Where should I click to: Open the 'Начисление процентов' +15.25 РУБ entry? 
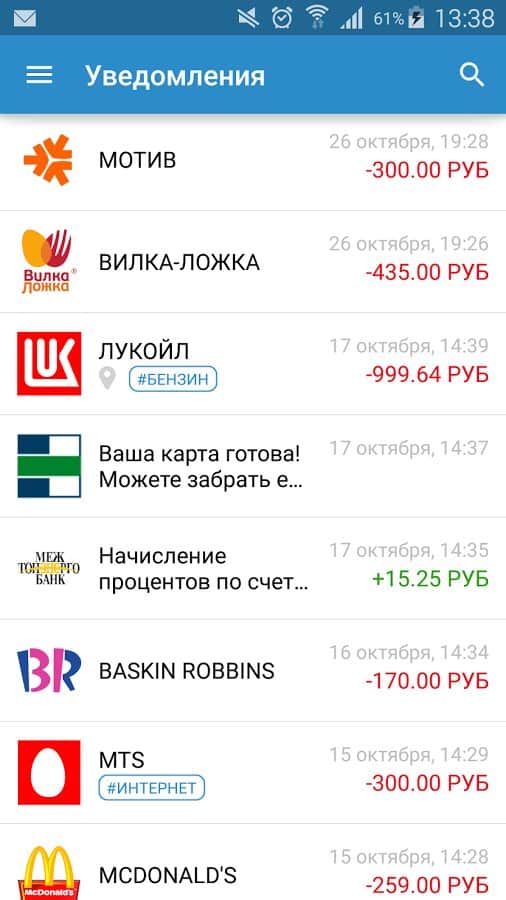point(253,568)
